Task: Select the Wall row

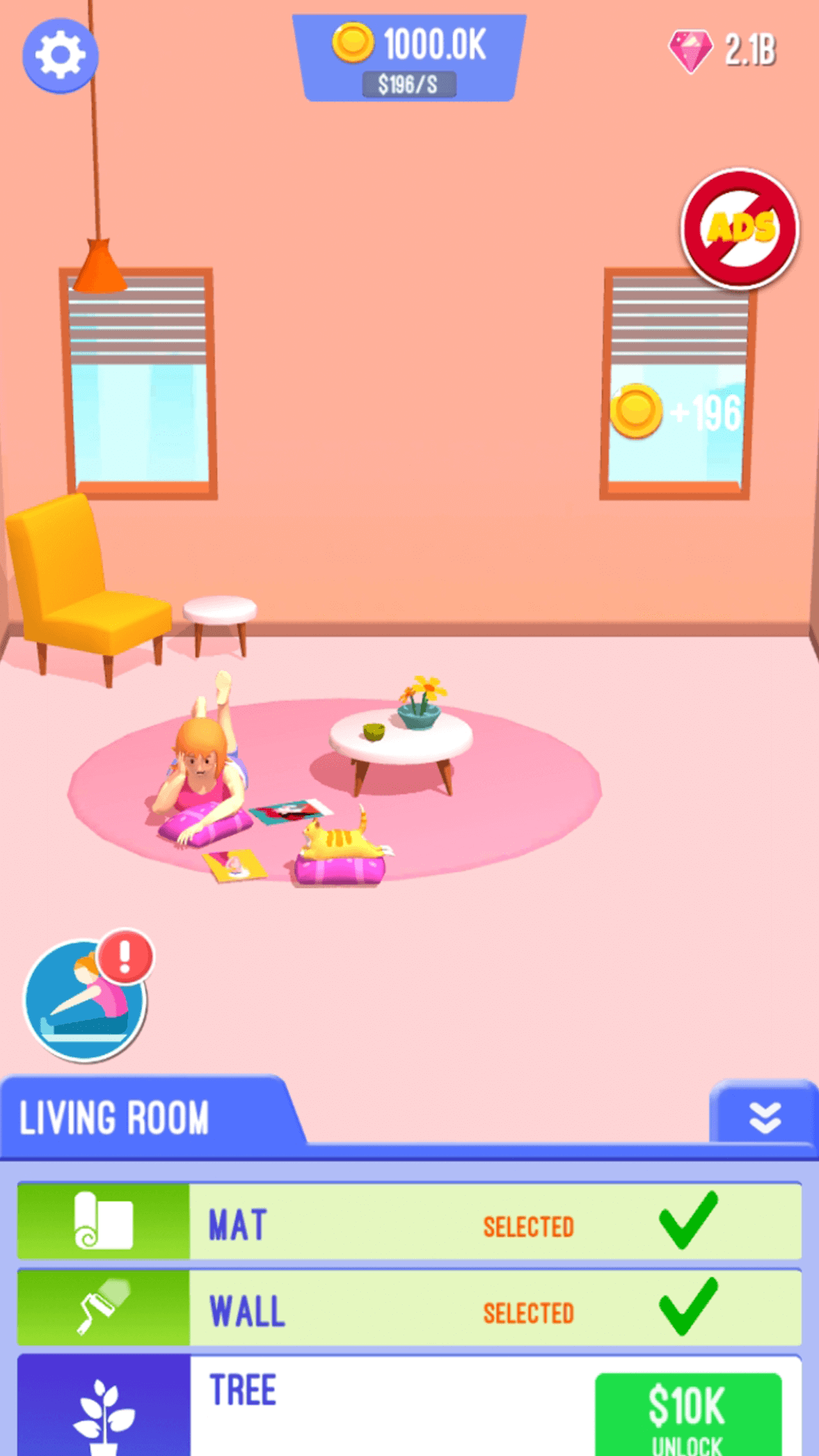Action: pos(409,1308)
